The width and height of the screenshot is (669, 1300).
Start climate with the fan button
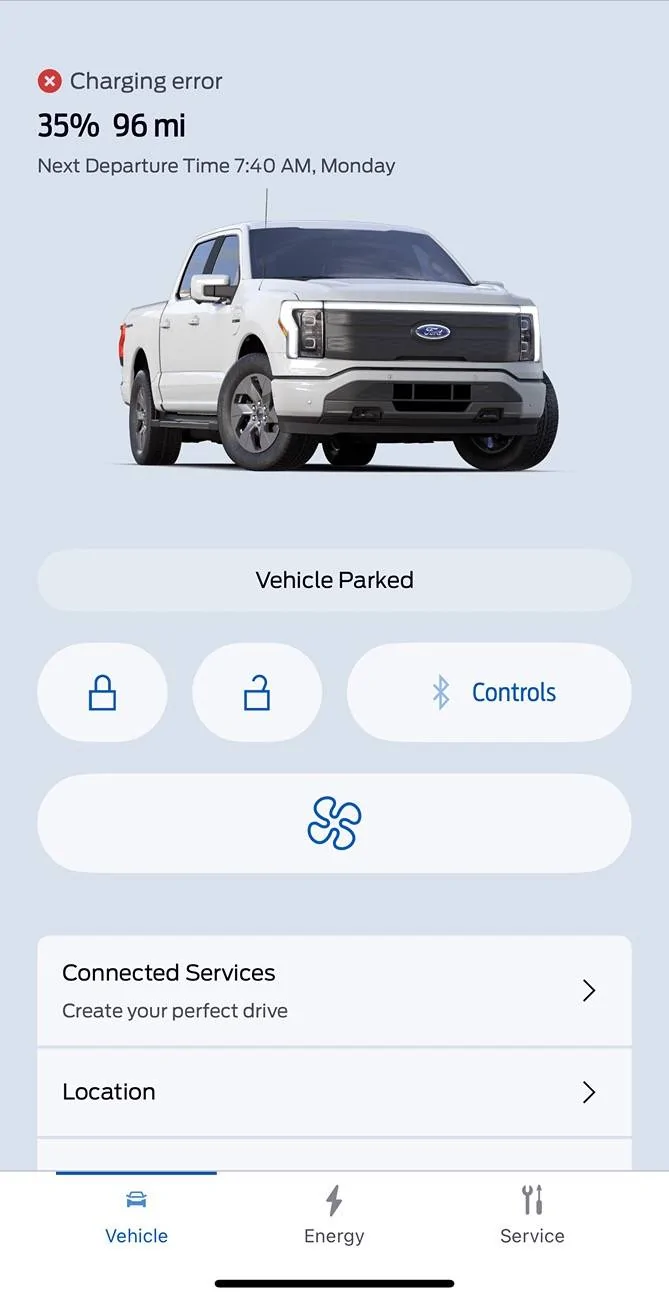[x=334, y=823]
